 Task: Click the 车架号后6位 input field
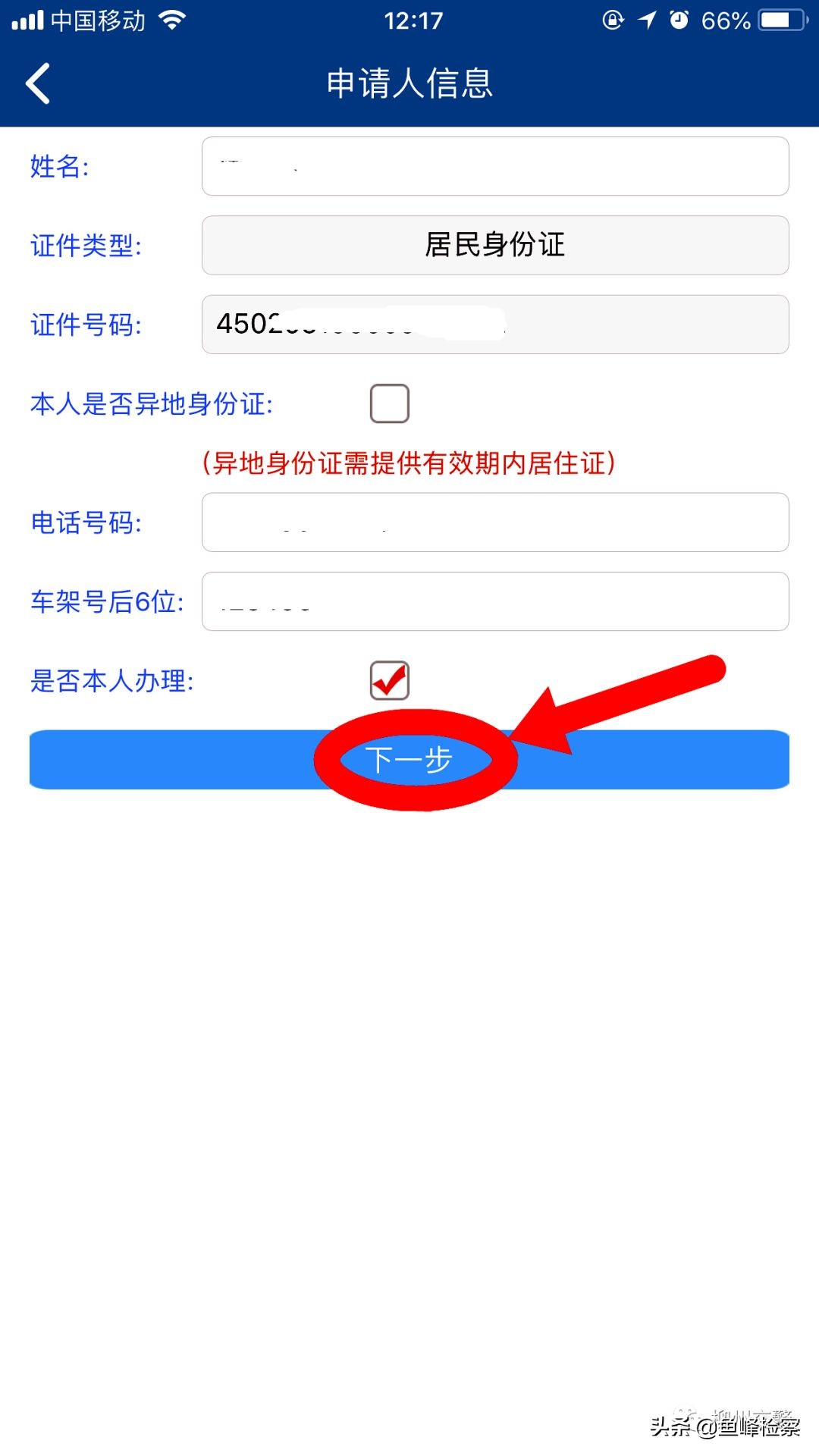tap(494, 601)
